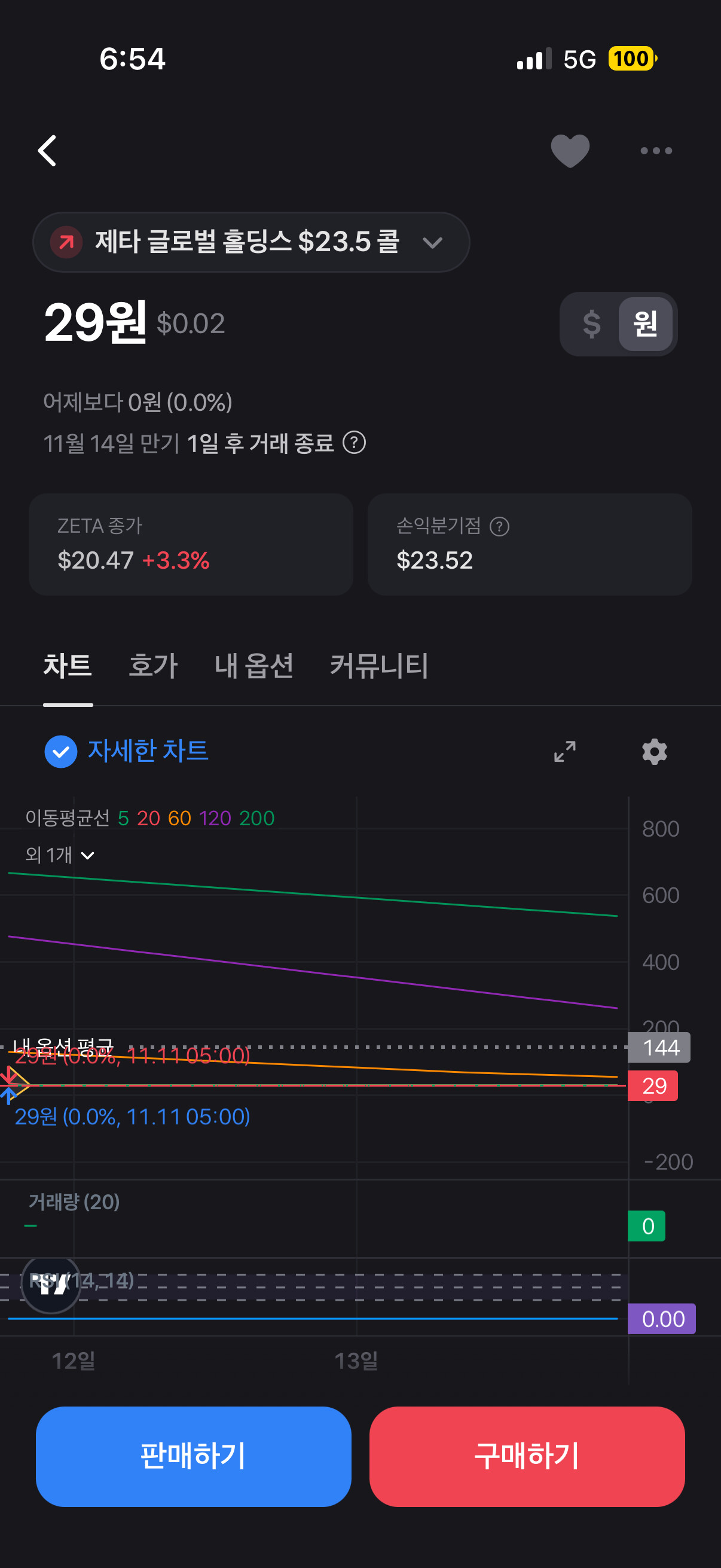Add this option to favorites with heart
Image resolution: width=721 pixels, height=1568 pixels.
[570, 150]
